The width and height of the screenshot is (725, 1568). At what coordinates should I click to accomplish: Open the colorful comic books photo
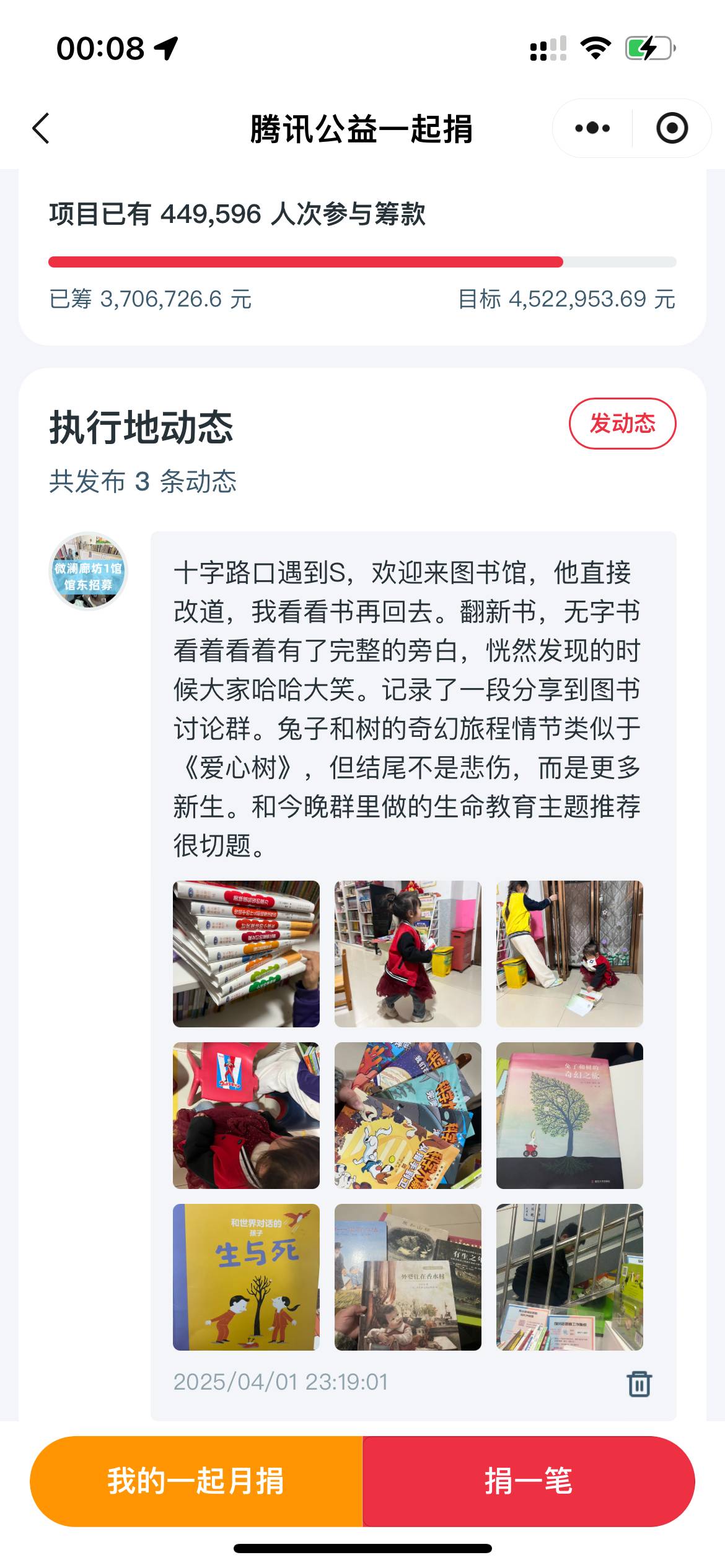point(408,1115)
